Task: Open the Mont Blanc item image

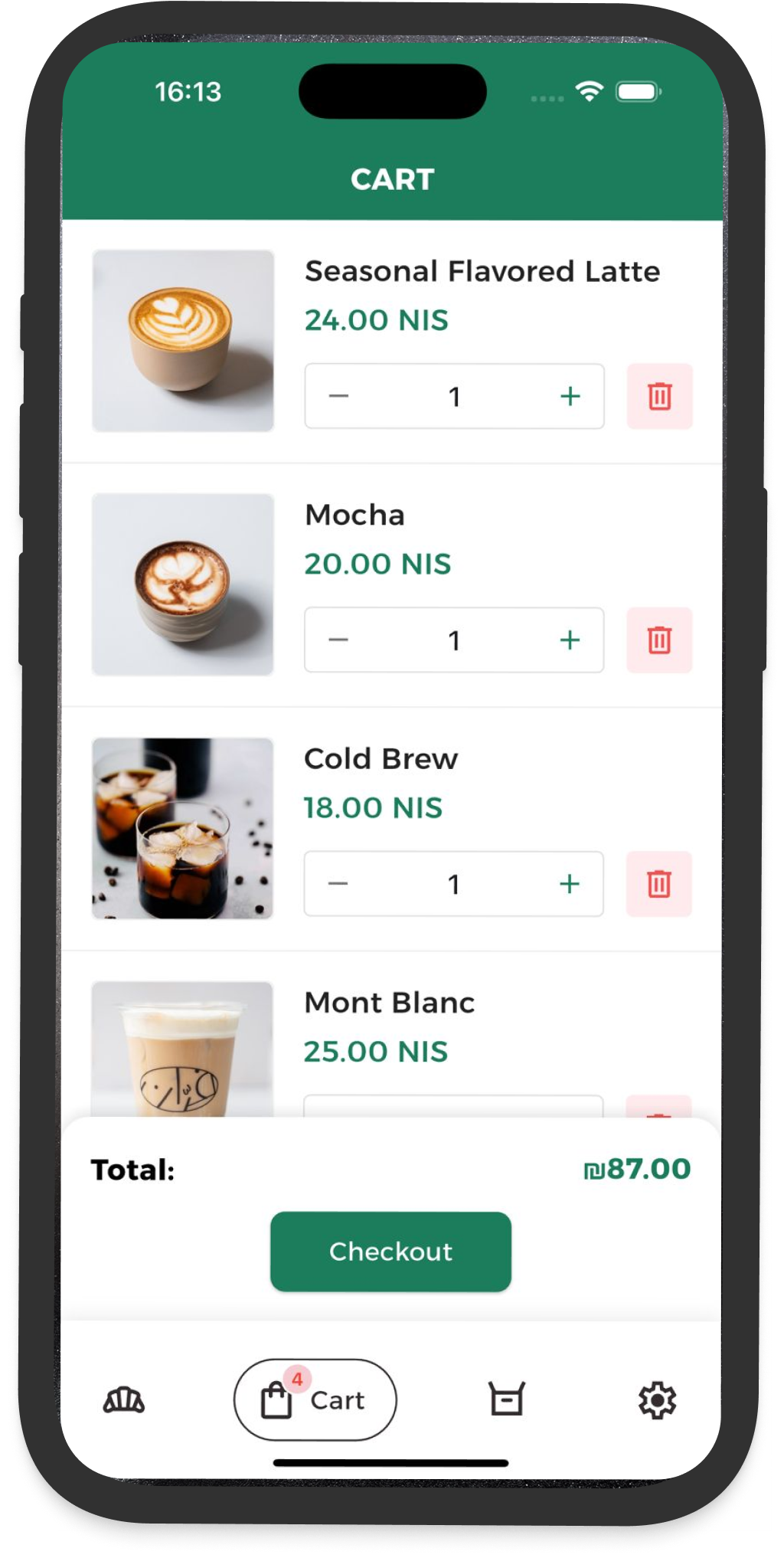Action: click(183, 1049)
